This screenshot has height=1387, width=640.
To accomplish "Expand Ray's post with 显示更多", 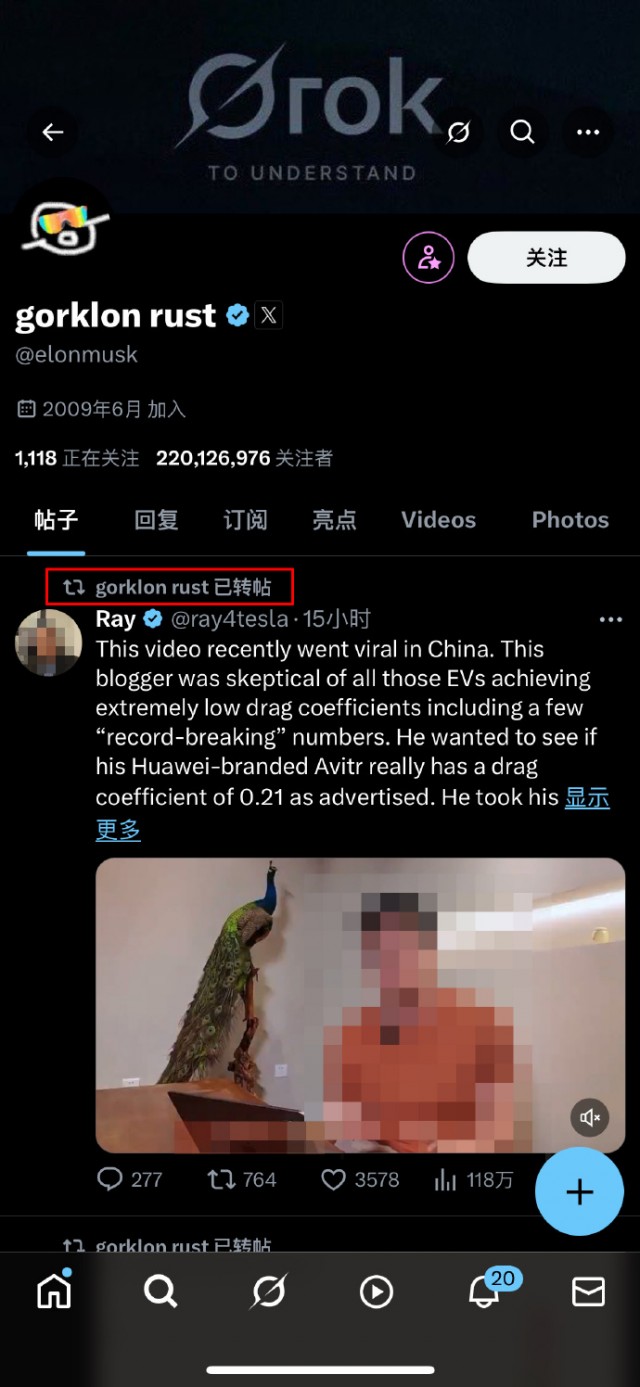I will click(x=586, y=798).
